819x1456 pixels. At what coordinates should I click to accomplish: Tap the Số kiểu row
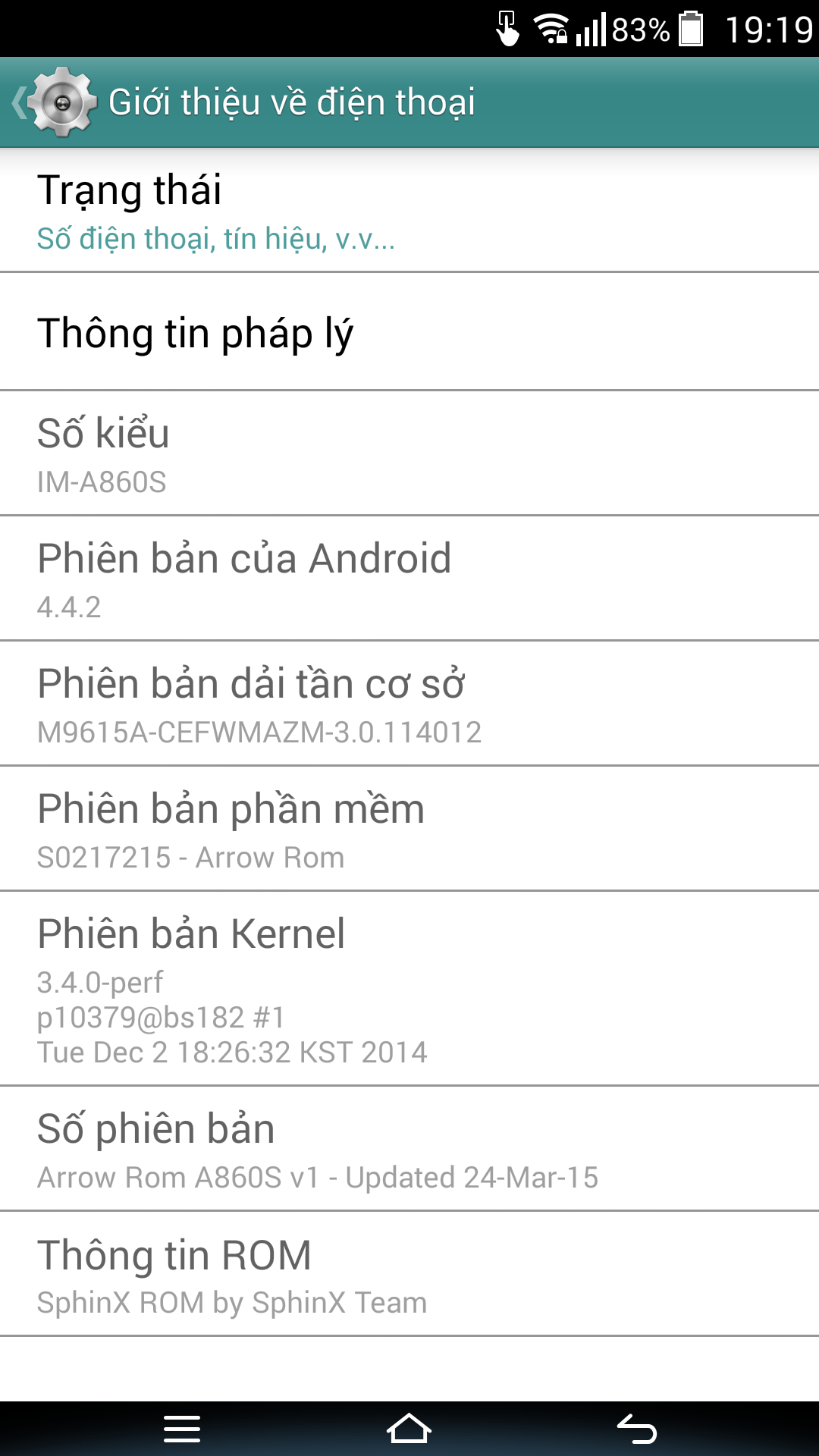coord(409,454)
